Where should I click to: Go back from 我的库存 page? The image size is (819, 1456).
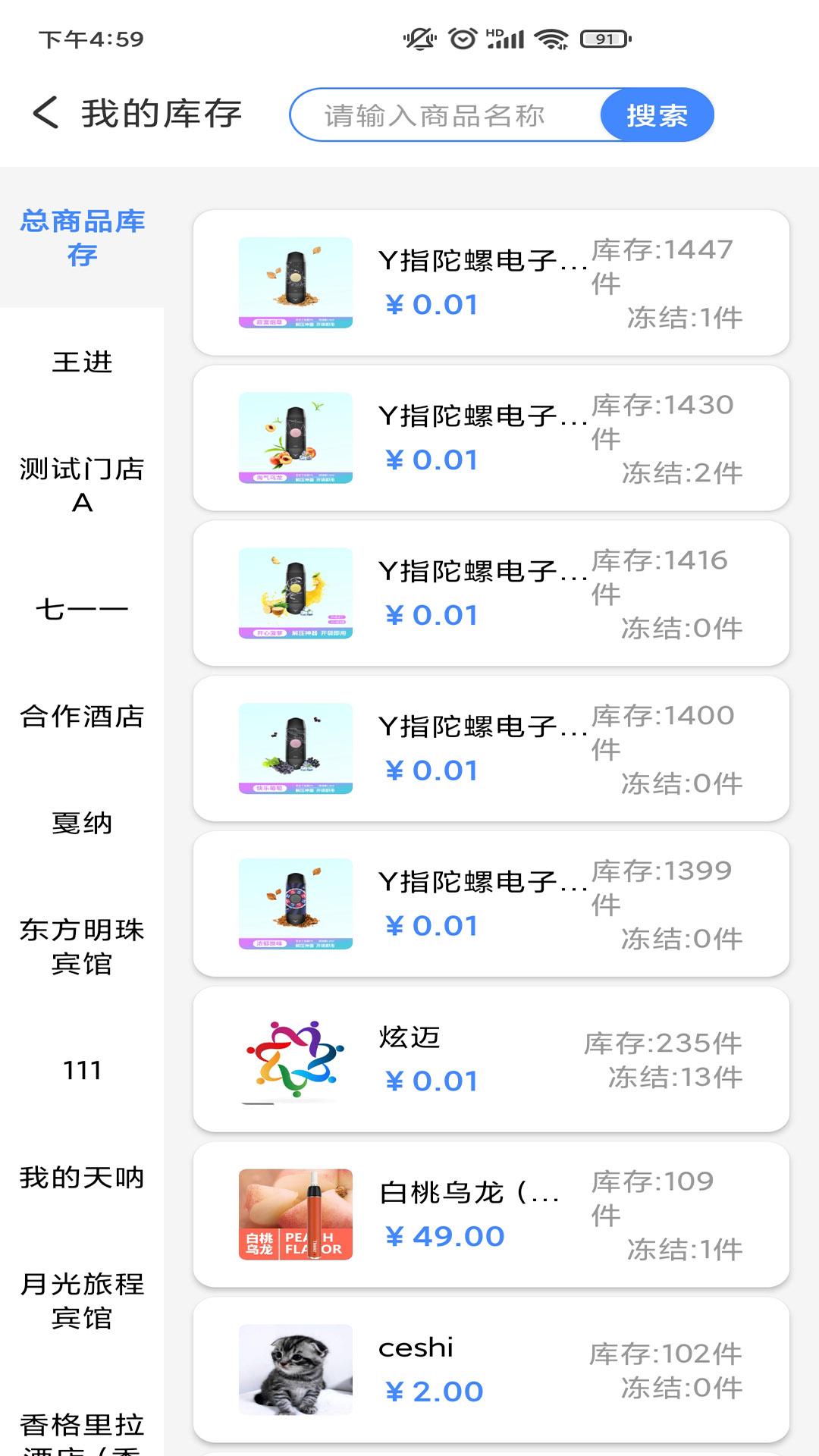[45, 113]
